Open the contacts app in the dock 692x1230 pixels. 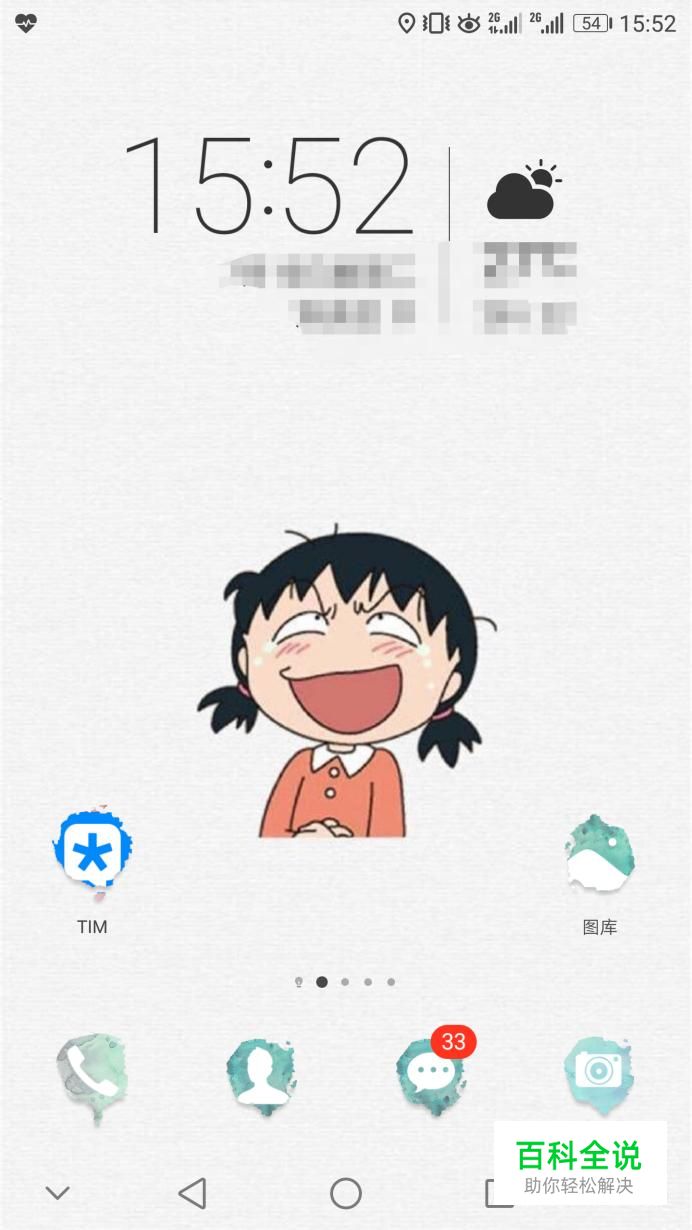tap(261, 1075)
